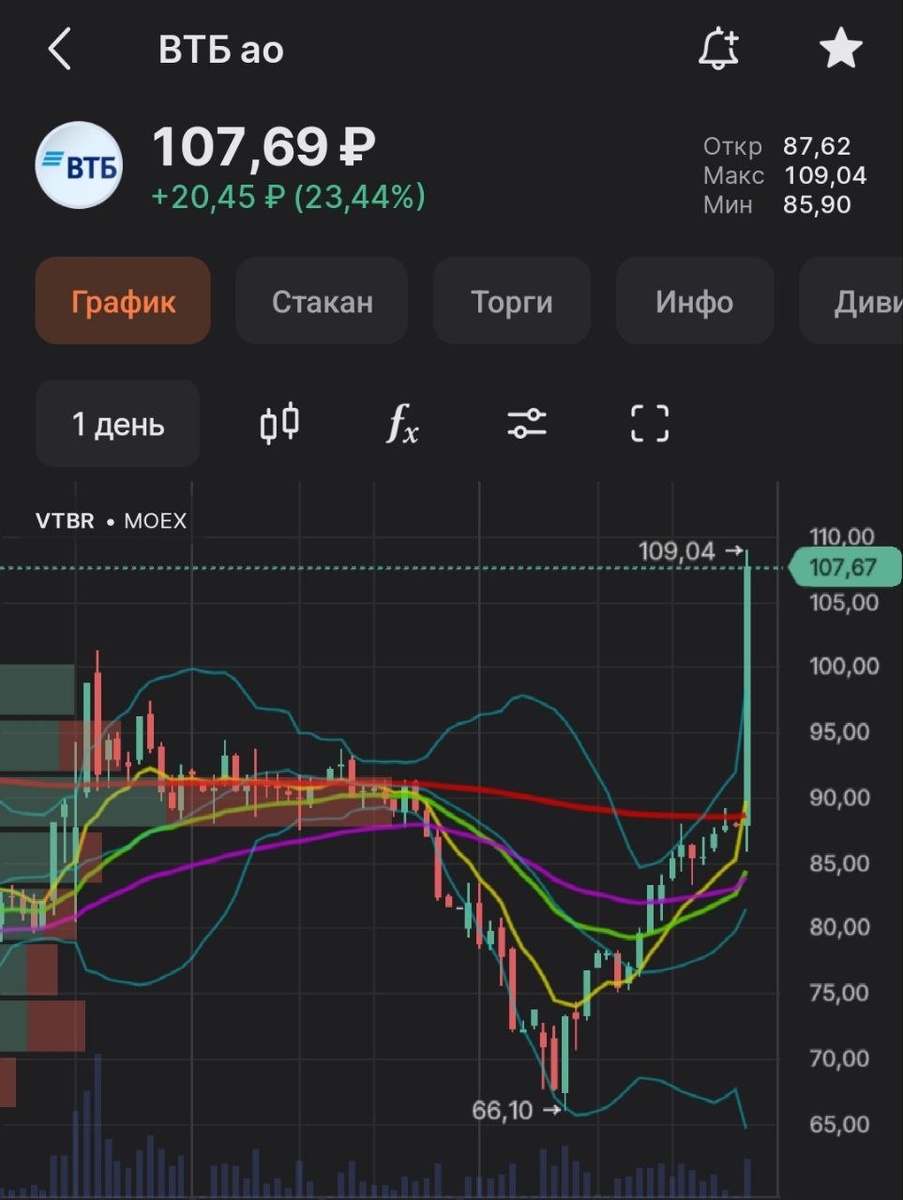
Task: Open the Торги tab
Action: click(x=511, y=302)
